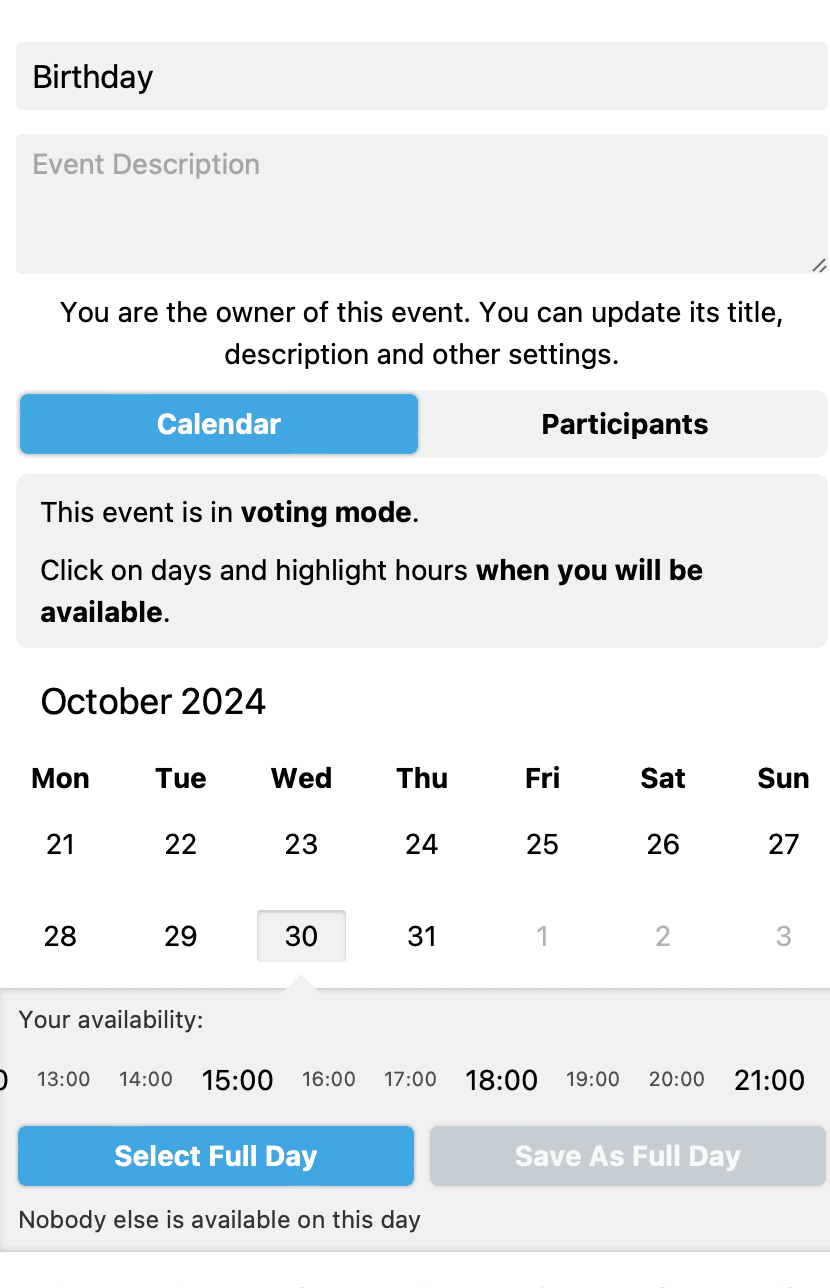This screenshot has width=830, height=1288.
Task: Click the Select Full Day button
Action: point(215,1155)
